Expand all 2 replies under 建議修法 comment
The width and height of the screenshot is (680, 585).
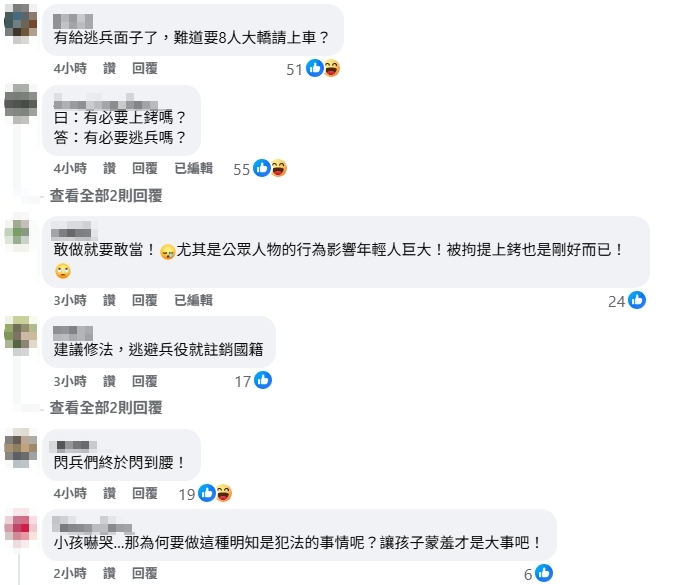click(106, 408)
